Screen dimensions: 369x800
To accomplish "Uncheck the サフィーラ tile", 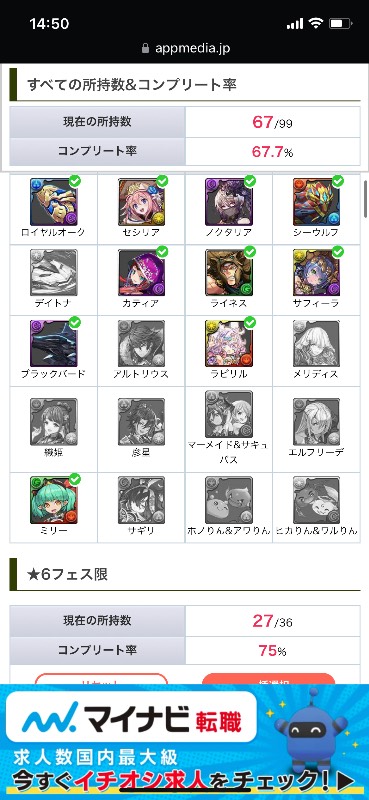I will click(x=316, y=280).
